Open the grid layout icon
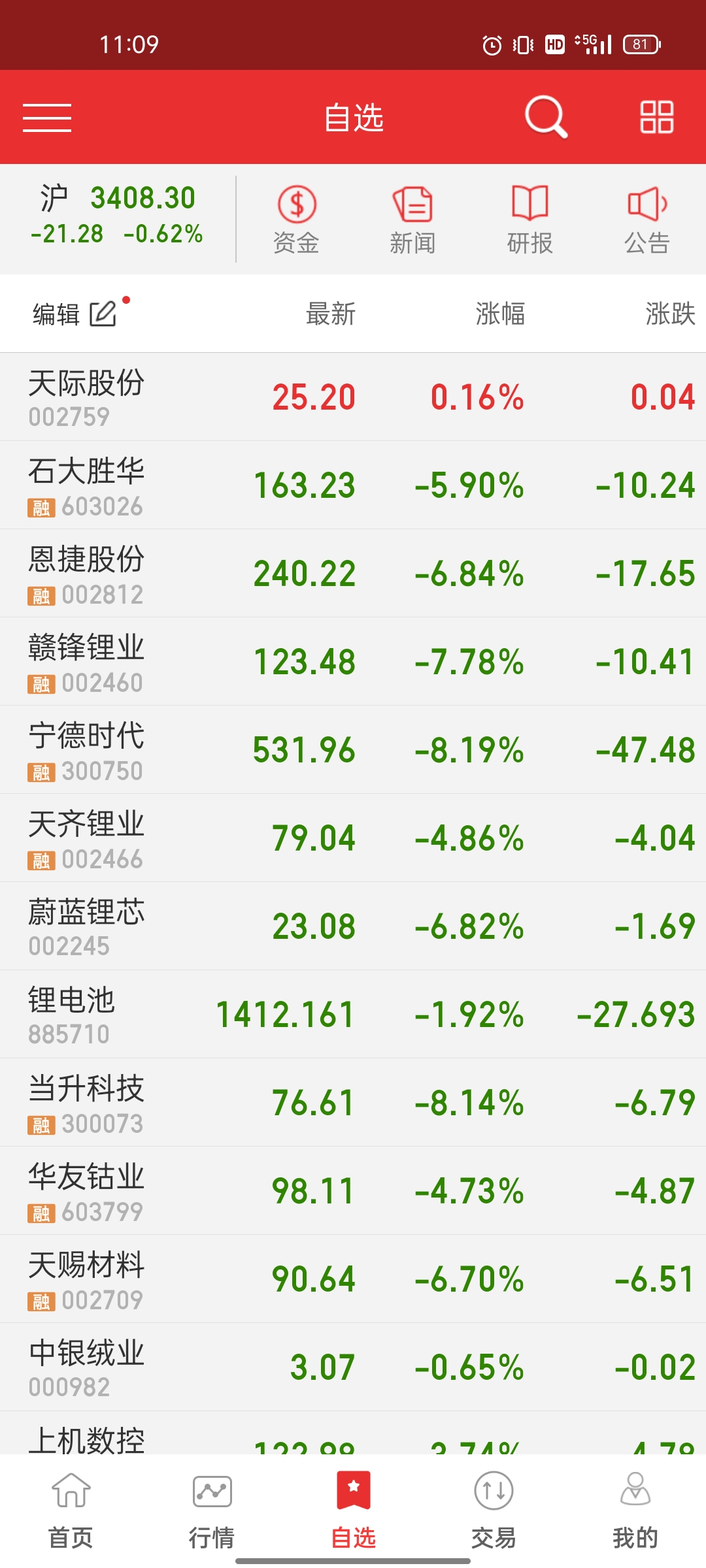This screenshot has height=1568, width=706. (656, 117)
